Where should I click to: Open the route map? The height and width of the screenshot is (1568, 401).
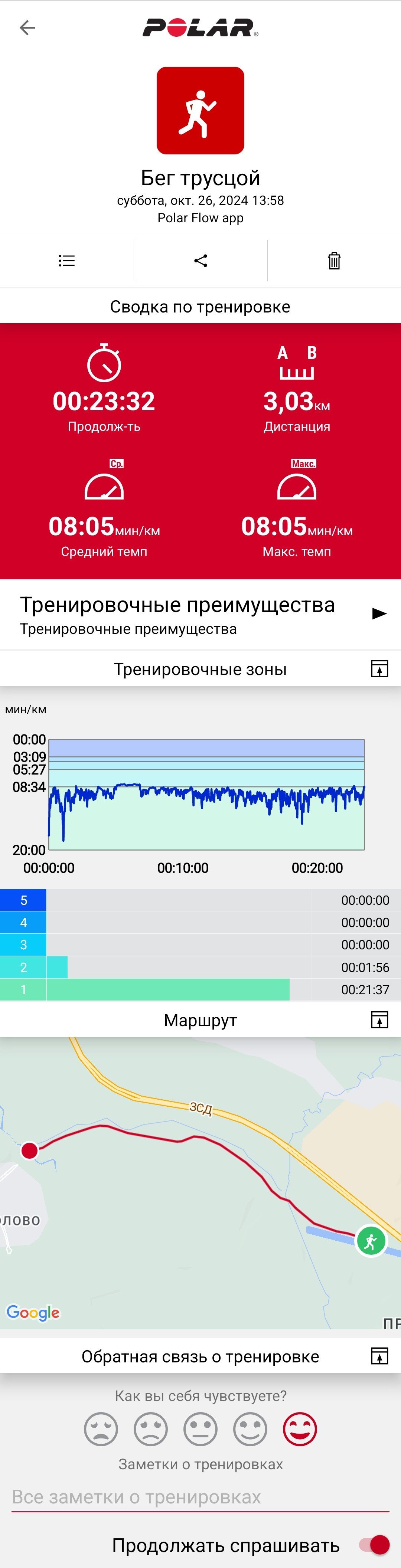pyautogui.click(x=200, y=1182)
